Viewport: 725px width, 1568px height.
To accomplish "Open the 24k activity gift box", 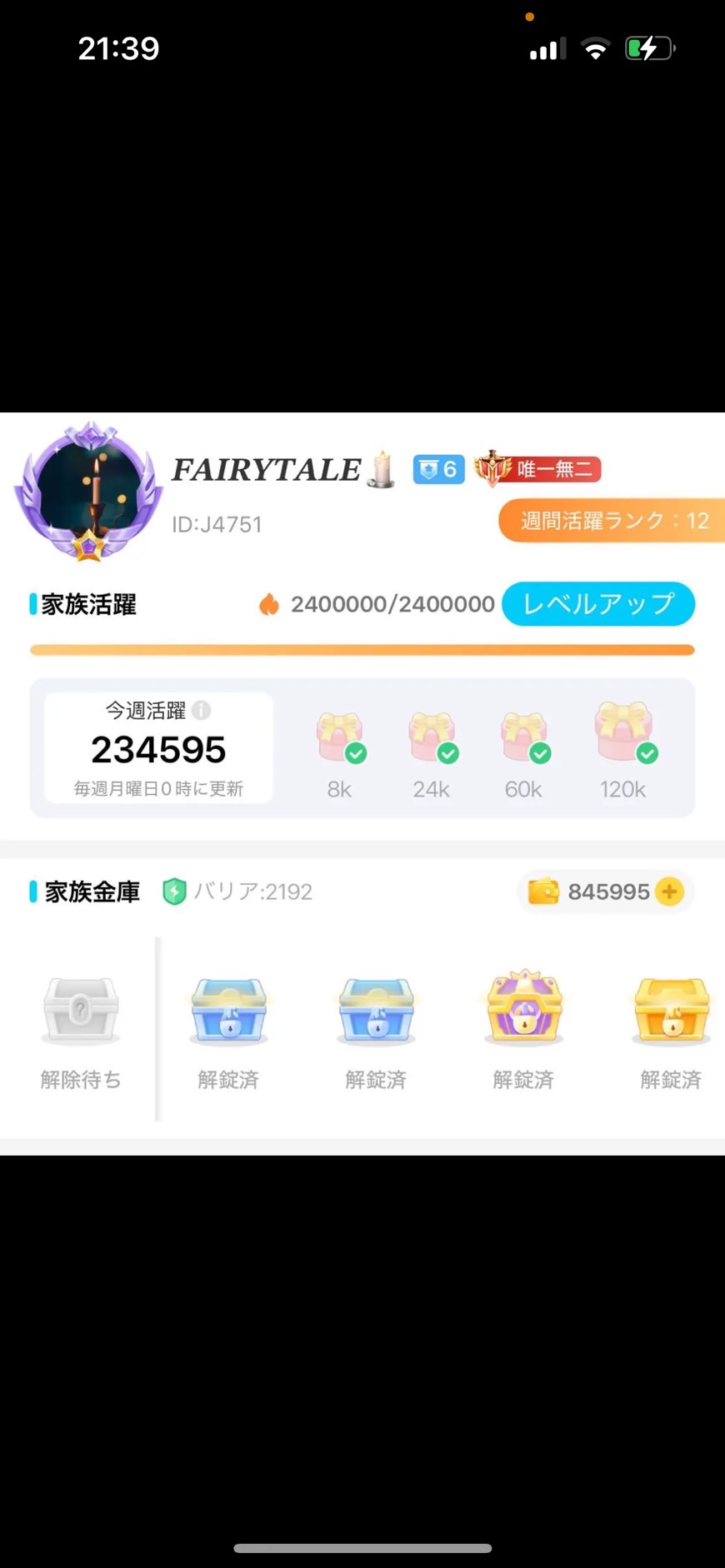I will tap(432, 737).
